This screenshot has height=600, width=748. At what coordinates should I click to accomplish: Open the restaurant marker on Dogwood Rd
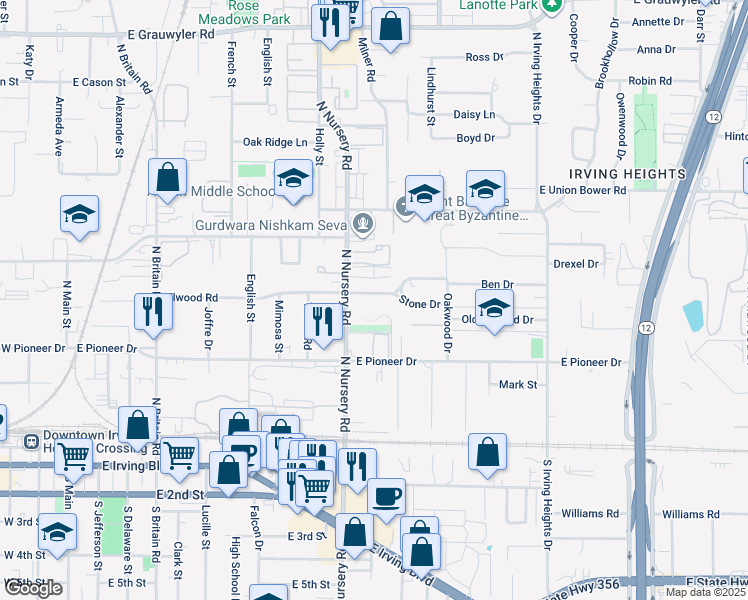(x=153, y=315)
